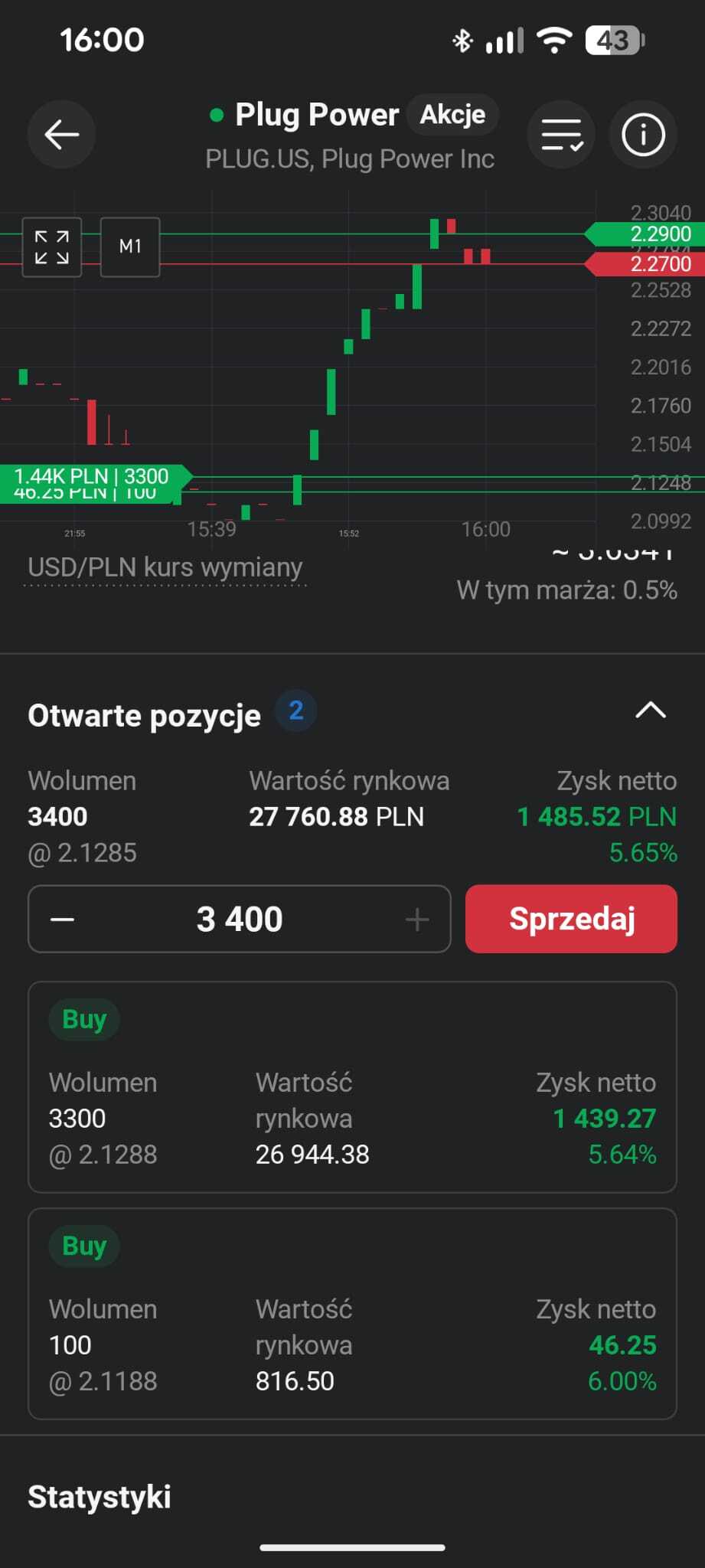Increase sell volume with plus
The image size is (705, 1568).
pos(417,920)
